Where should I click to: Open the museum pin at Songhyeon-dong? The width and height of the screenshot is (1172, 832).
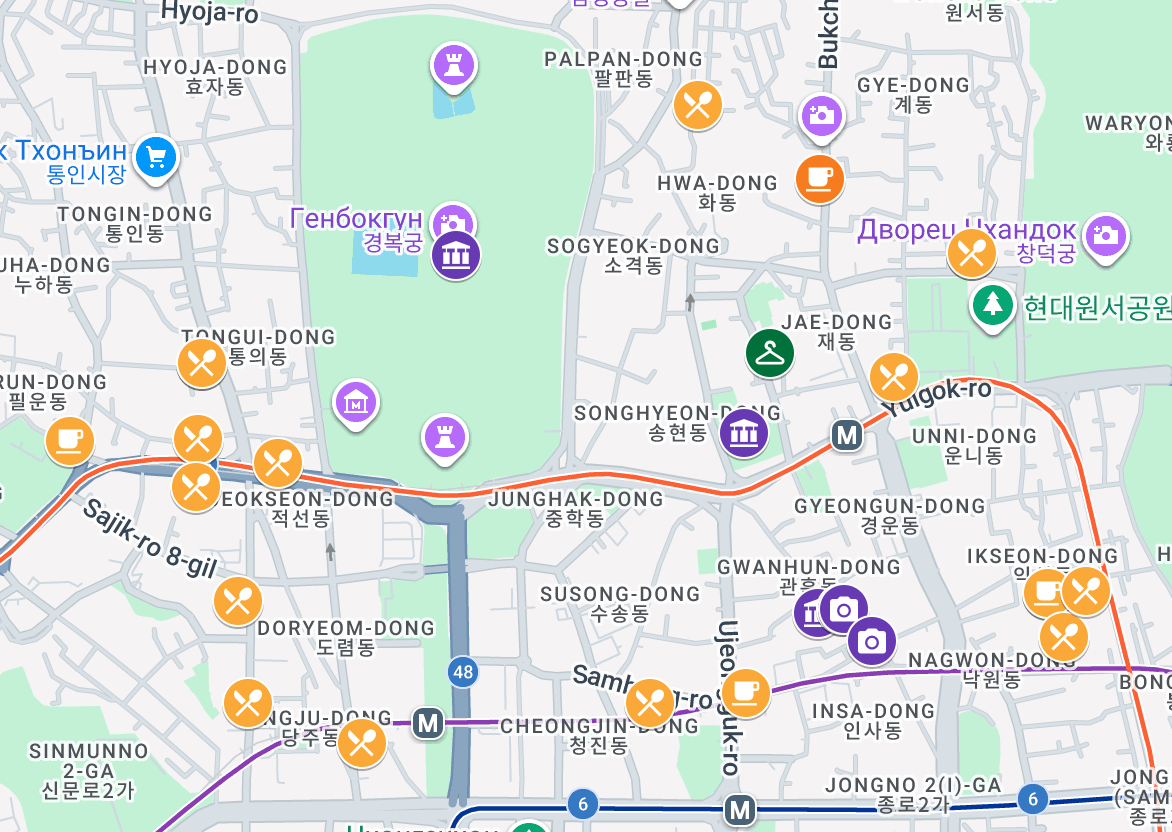coord(744,433)
